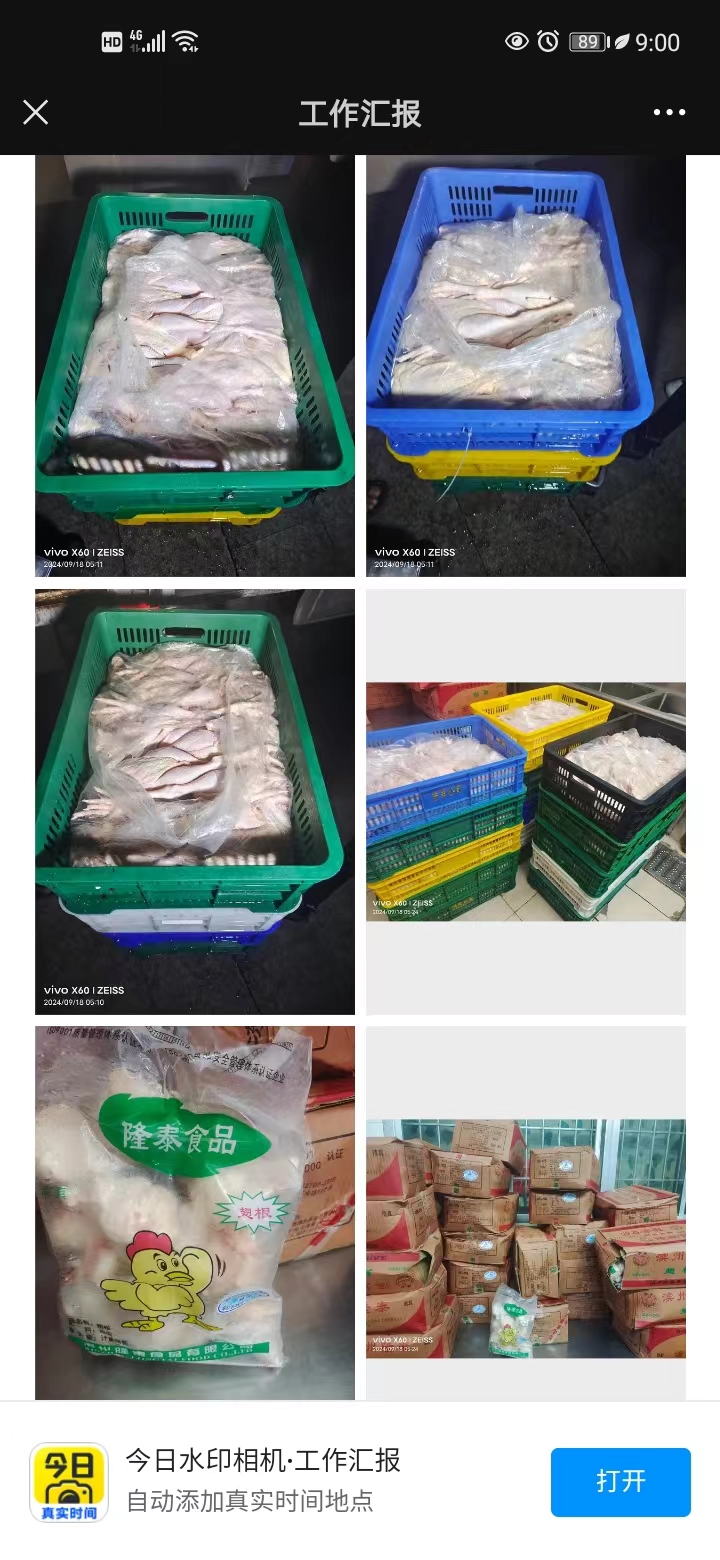
Task: View the stacked cardboard boxes photo
Action: click(x=525, y=1238)
